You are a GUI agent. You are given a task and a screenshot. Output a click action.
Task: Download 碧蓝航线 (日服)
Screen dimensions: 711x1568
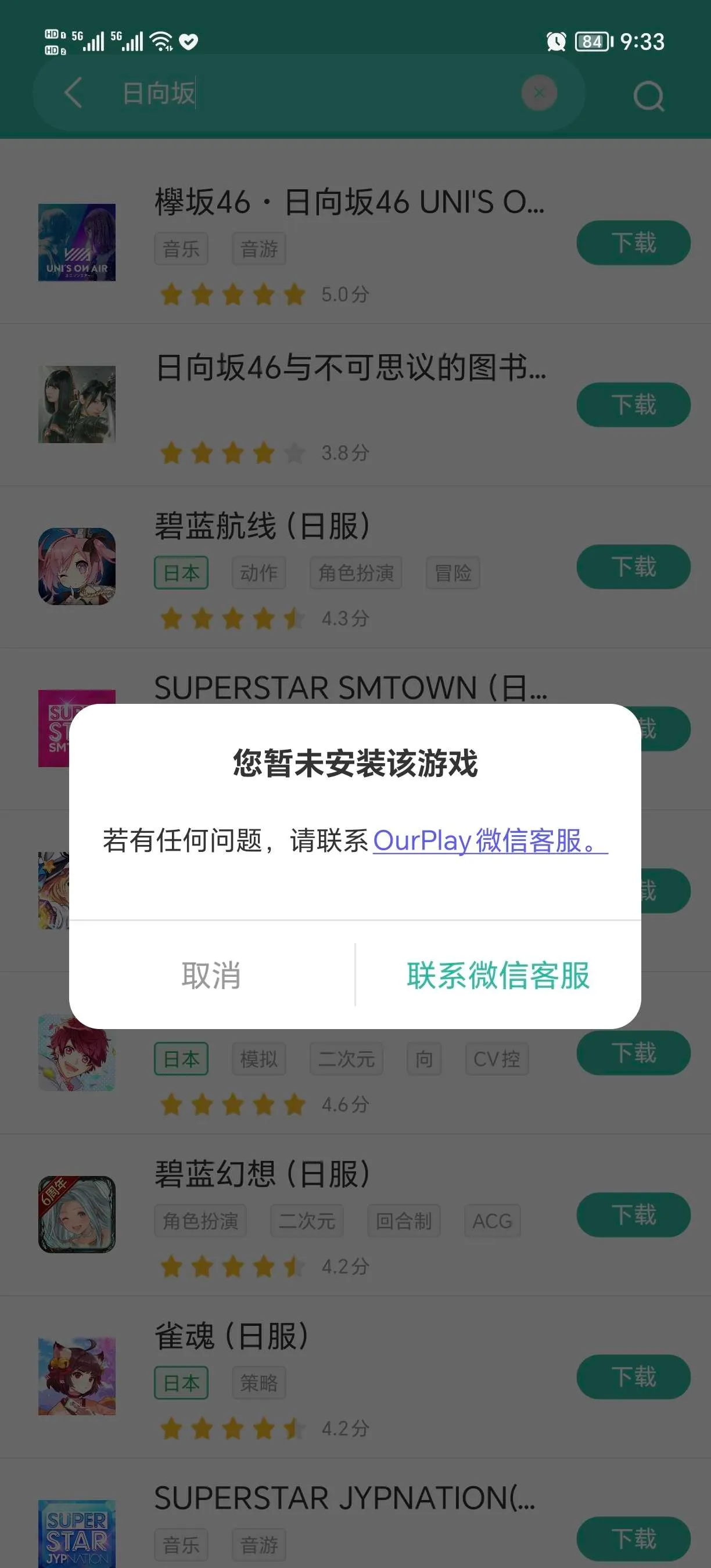pyautogui.click(x=633, y=567)
